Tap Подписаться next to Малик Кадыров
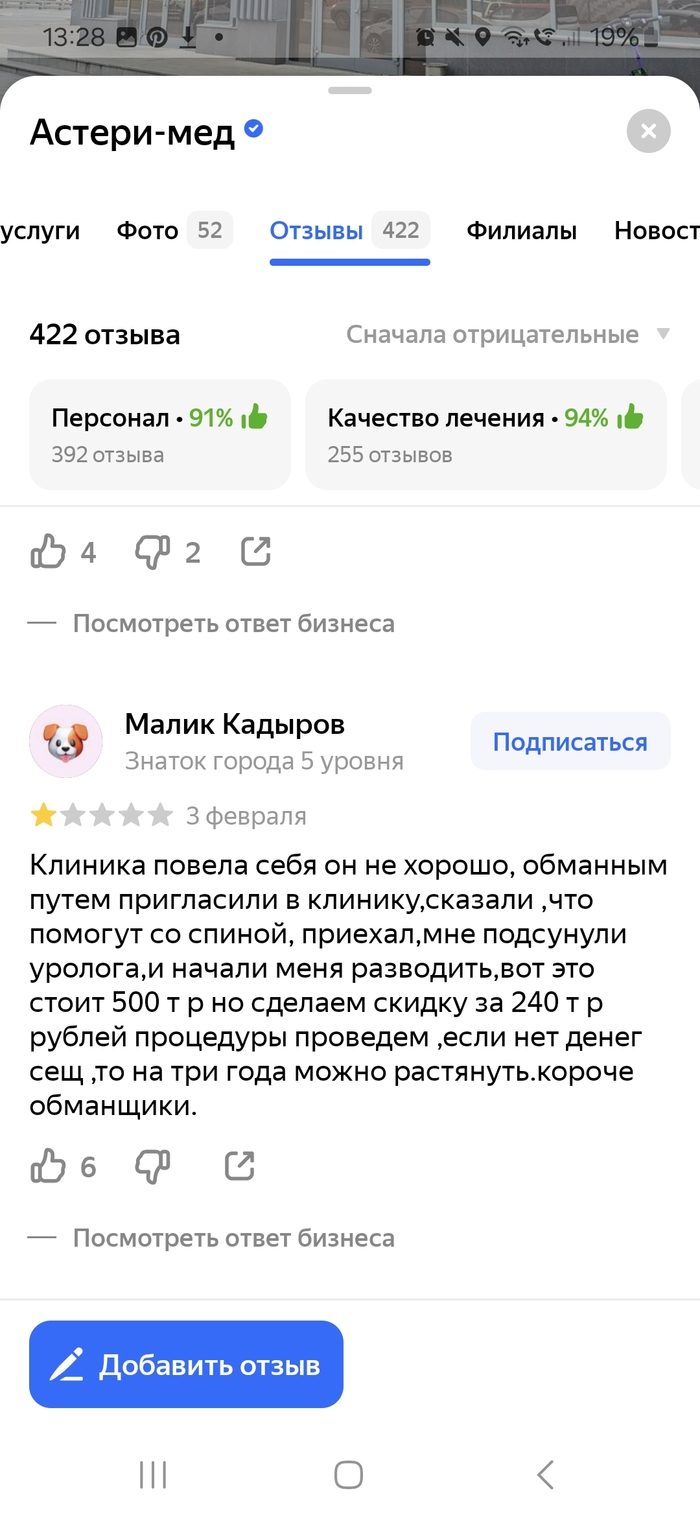 pos(570,742)
